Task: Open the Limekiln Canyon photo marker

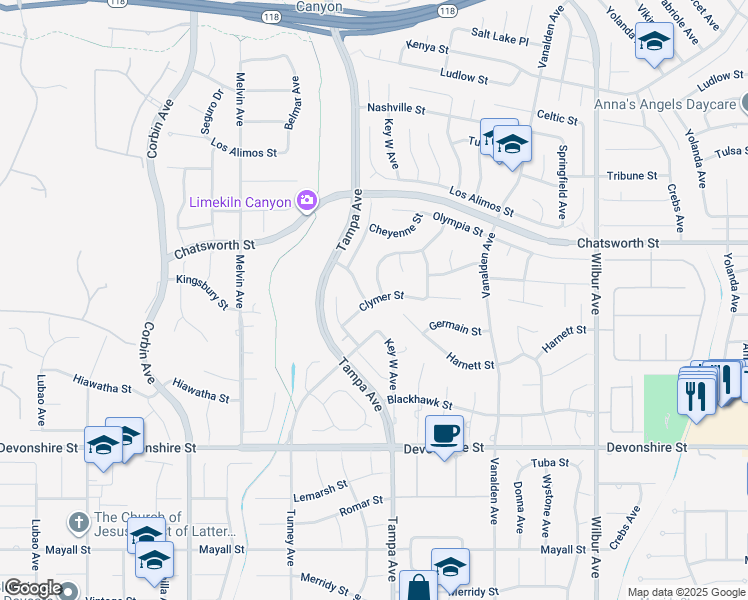Action: (x=307, y=201)
